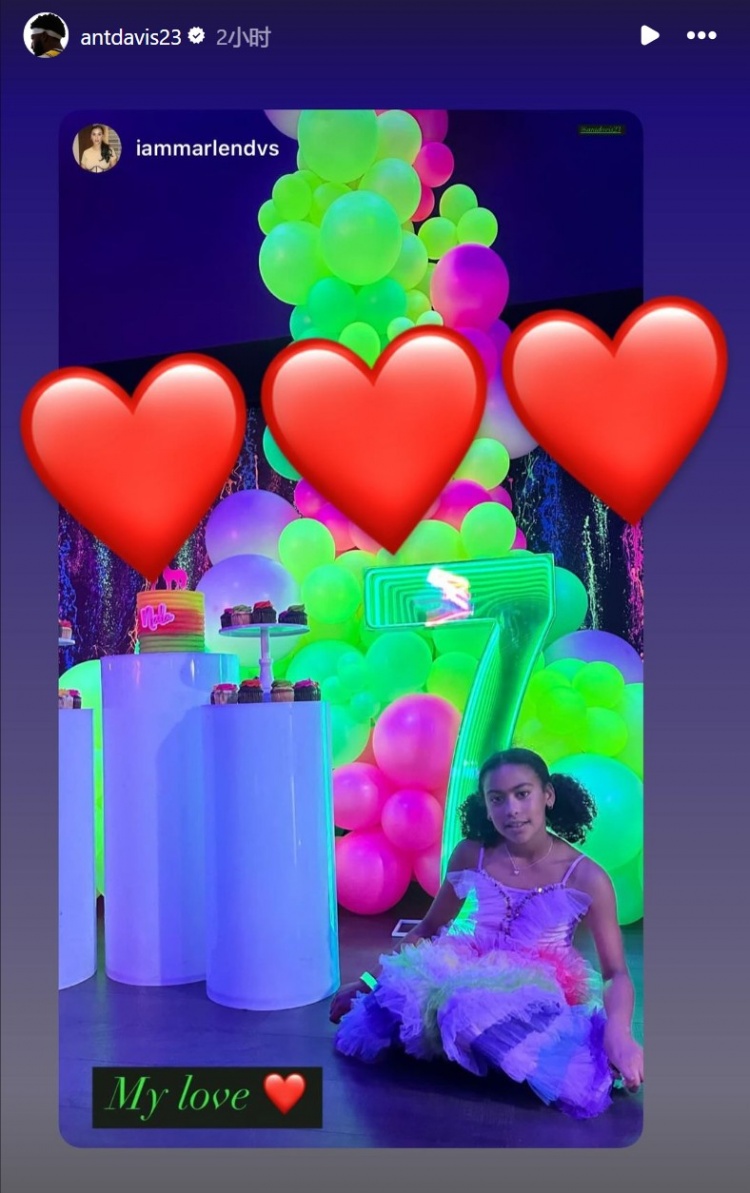The image size is (750, 1193).
Task: Tap the antdavis23 username
Action: point(130,37)
